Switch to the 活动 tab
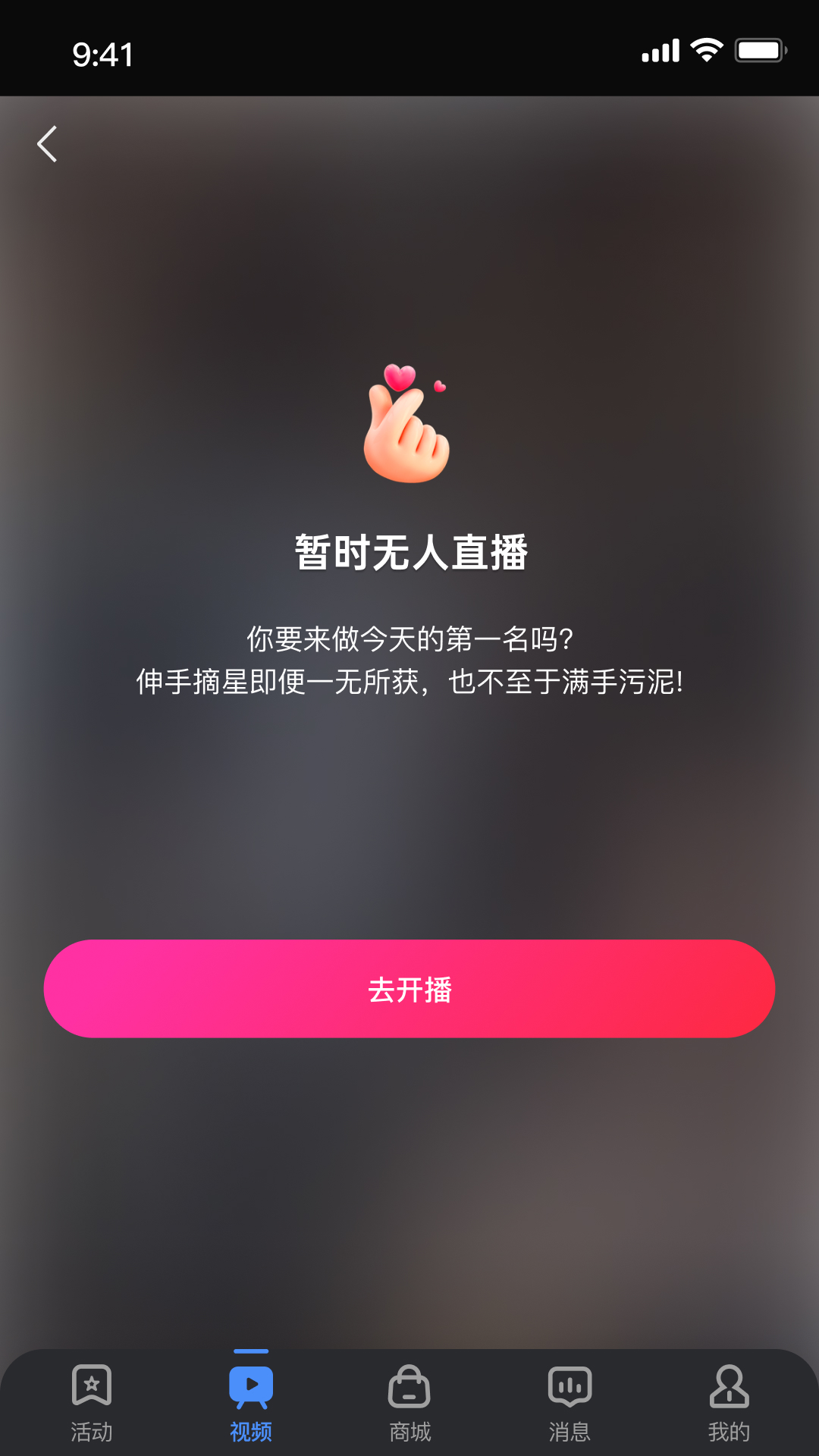The height and width of the screenshot is (1456, 819). pos(92,1407)
